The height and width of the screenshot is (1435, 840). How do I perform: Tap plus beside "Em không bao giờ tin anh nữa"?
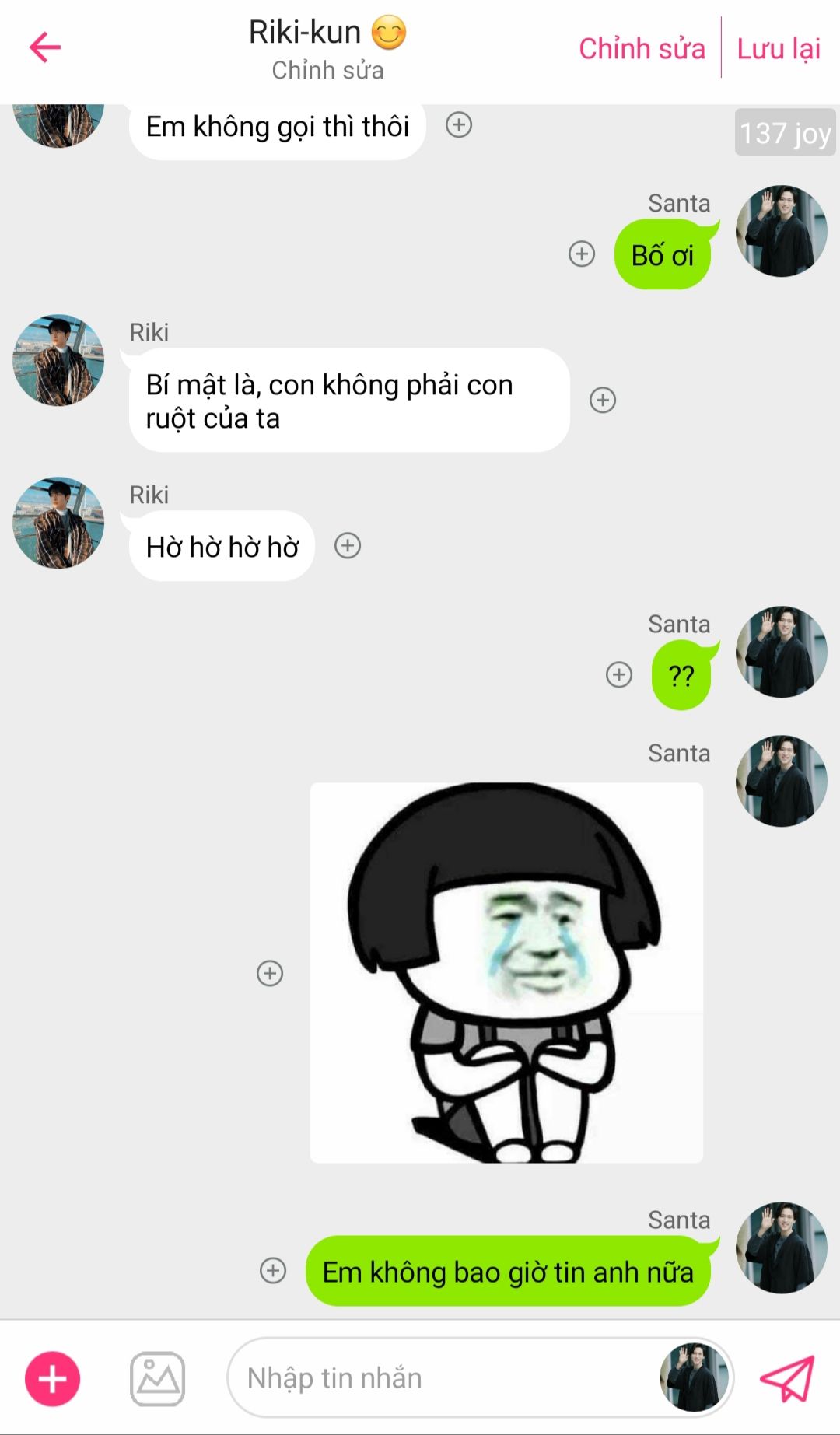tap(273, 1271)
